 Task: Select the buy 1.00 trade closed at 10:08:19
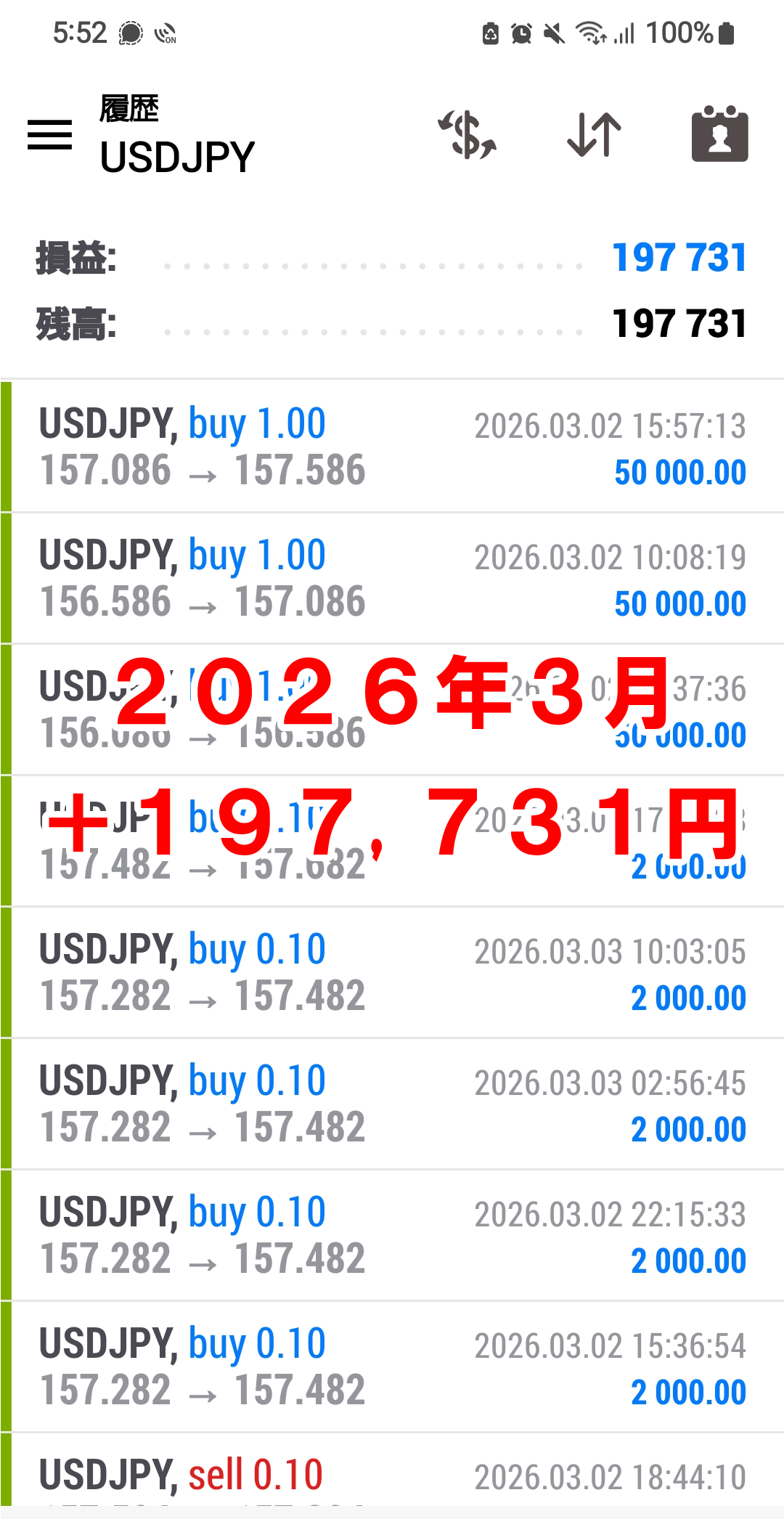[x=392, y=578]
